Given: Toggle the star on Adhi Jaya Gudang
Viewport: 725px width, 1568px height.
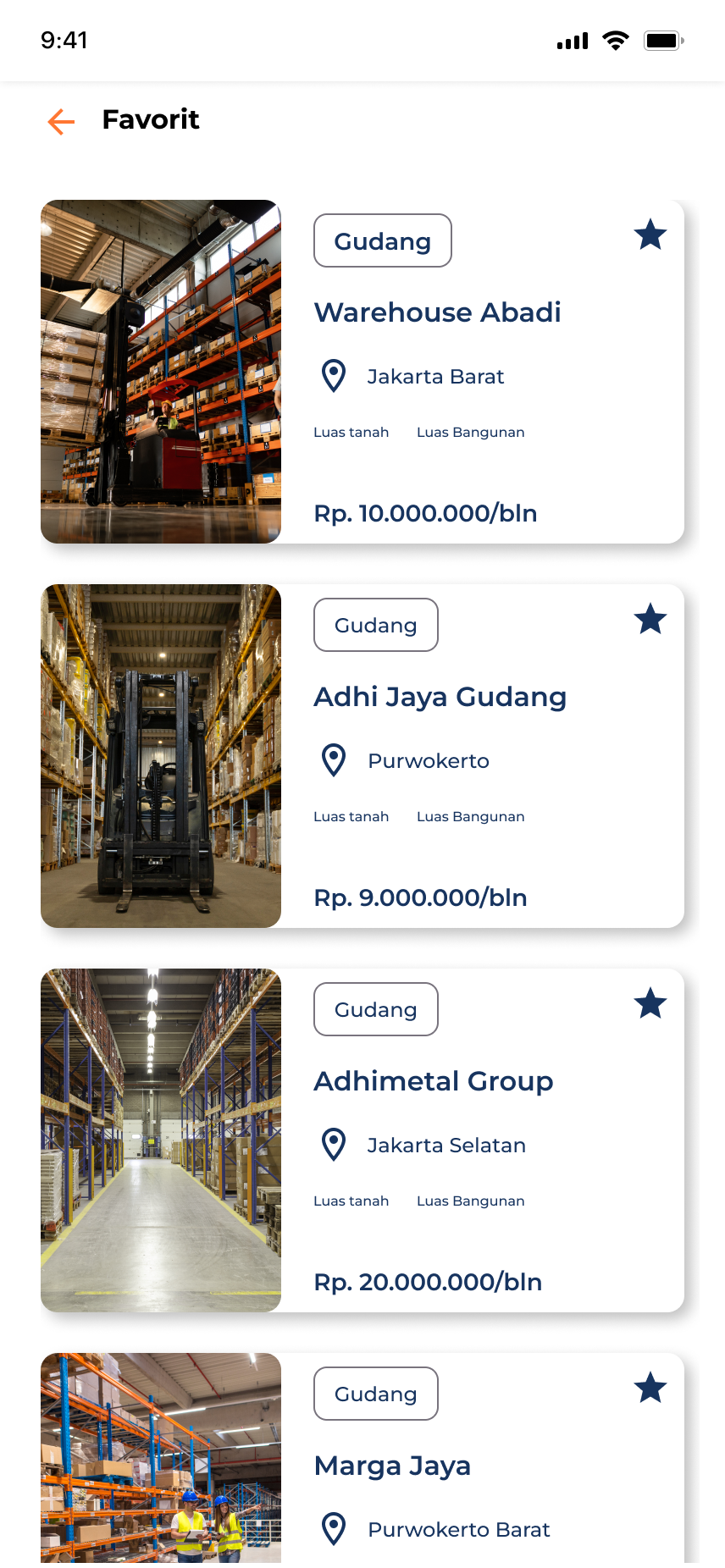Looking at the screenshot, I should 650,619.
